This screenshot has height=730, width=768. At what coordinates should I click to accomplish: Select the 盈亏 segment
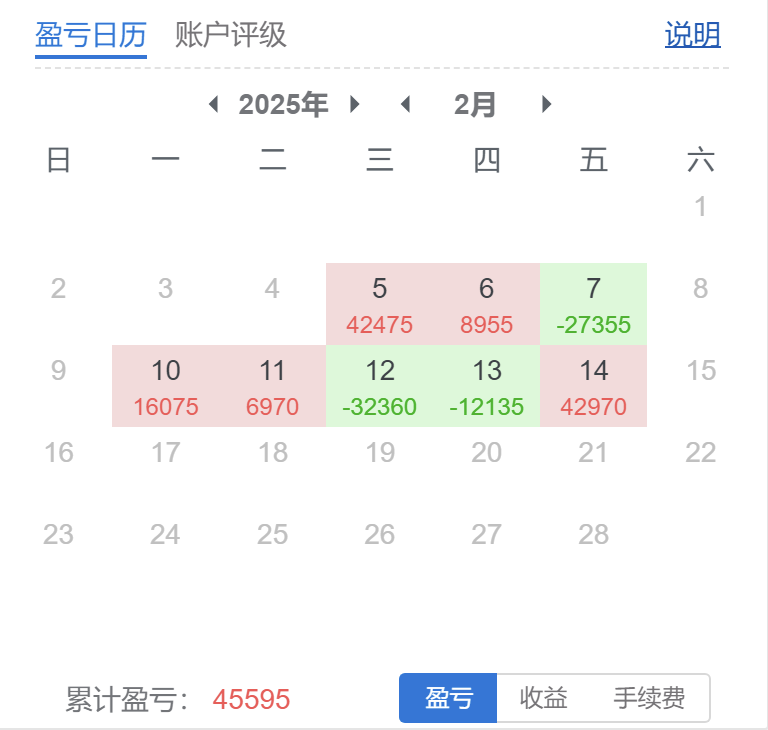click(448, 698)
